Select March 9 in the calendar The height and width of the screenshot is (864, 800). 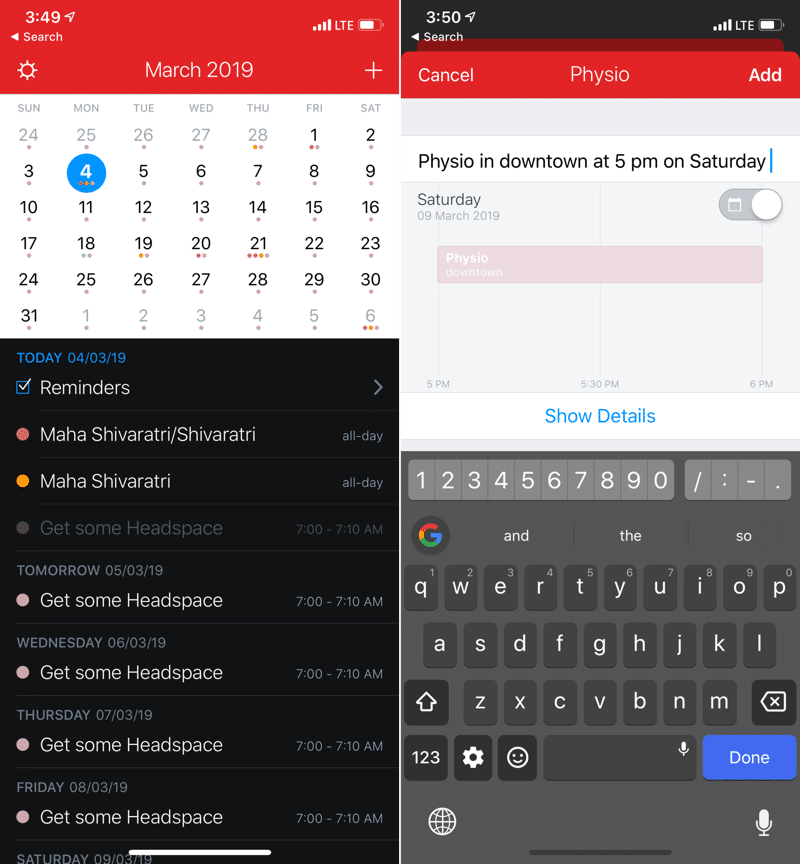coord(370,172)
